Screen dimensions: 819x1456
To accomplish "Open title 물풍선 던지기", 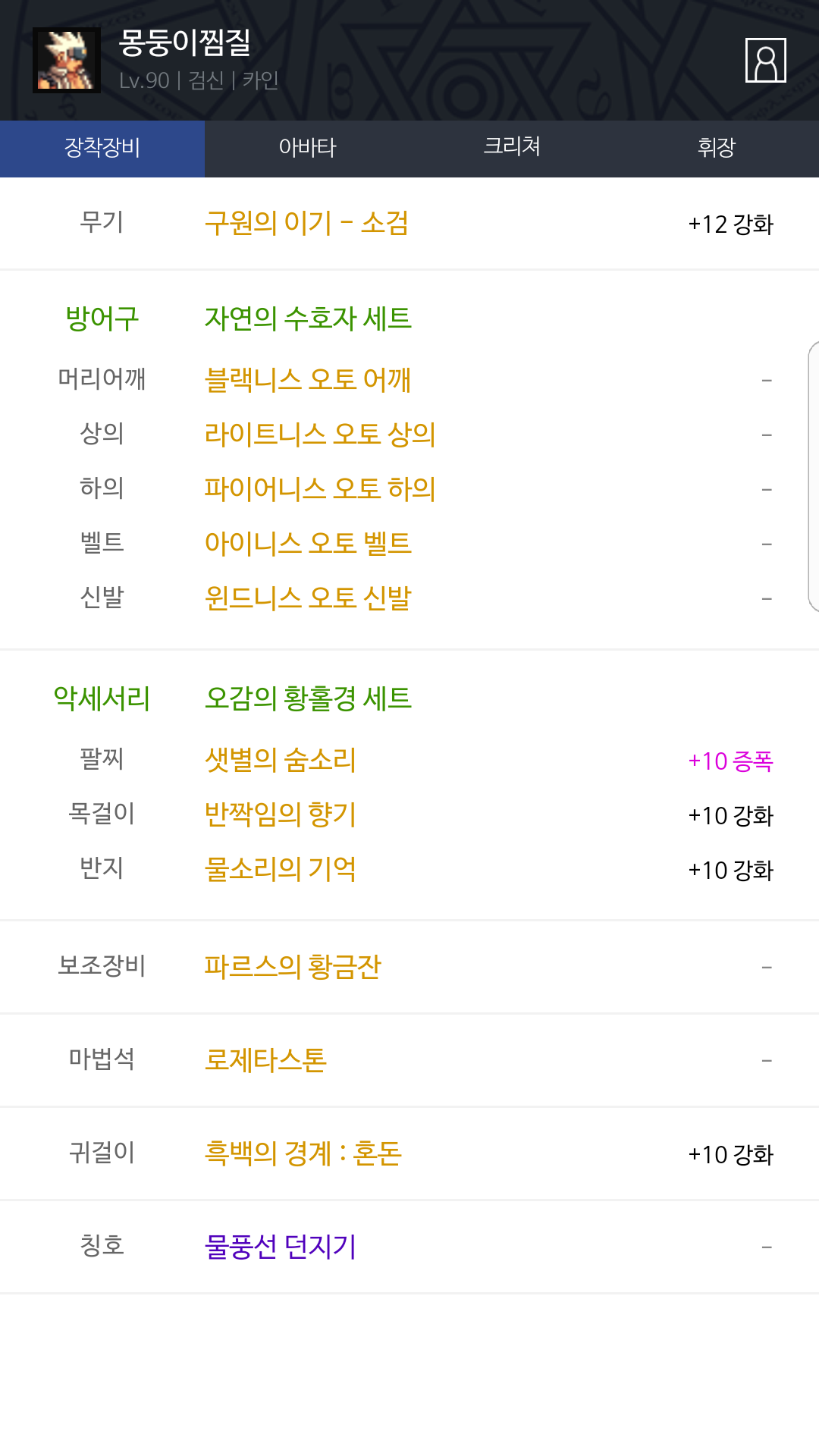I will point(280,1247).
